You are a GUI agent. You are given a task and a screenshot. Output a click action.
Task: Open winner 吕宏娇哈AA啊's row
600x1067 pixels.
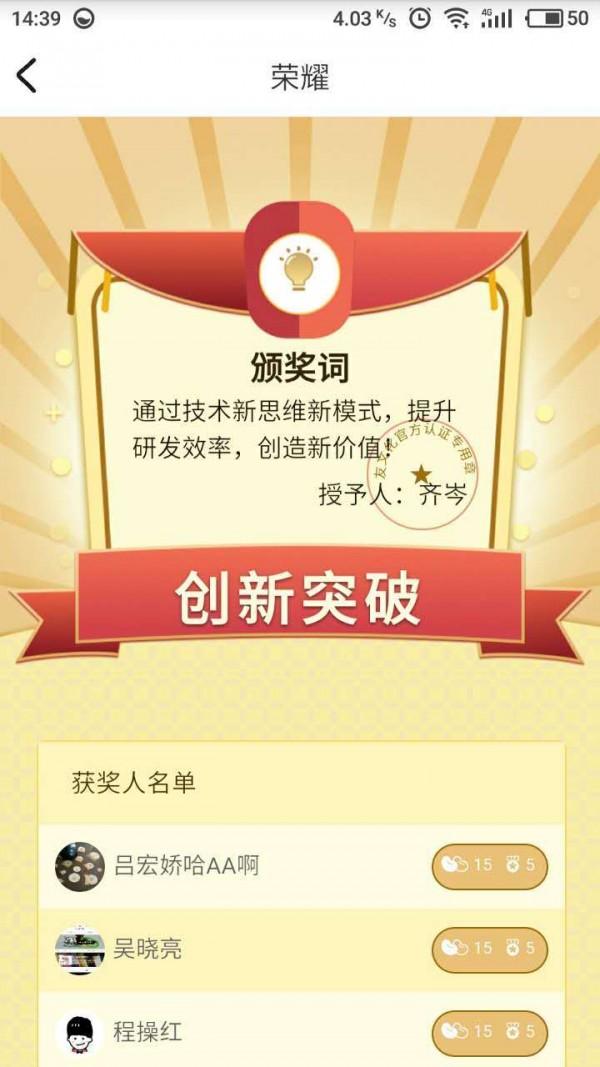[301, 866]
